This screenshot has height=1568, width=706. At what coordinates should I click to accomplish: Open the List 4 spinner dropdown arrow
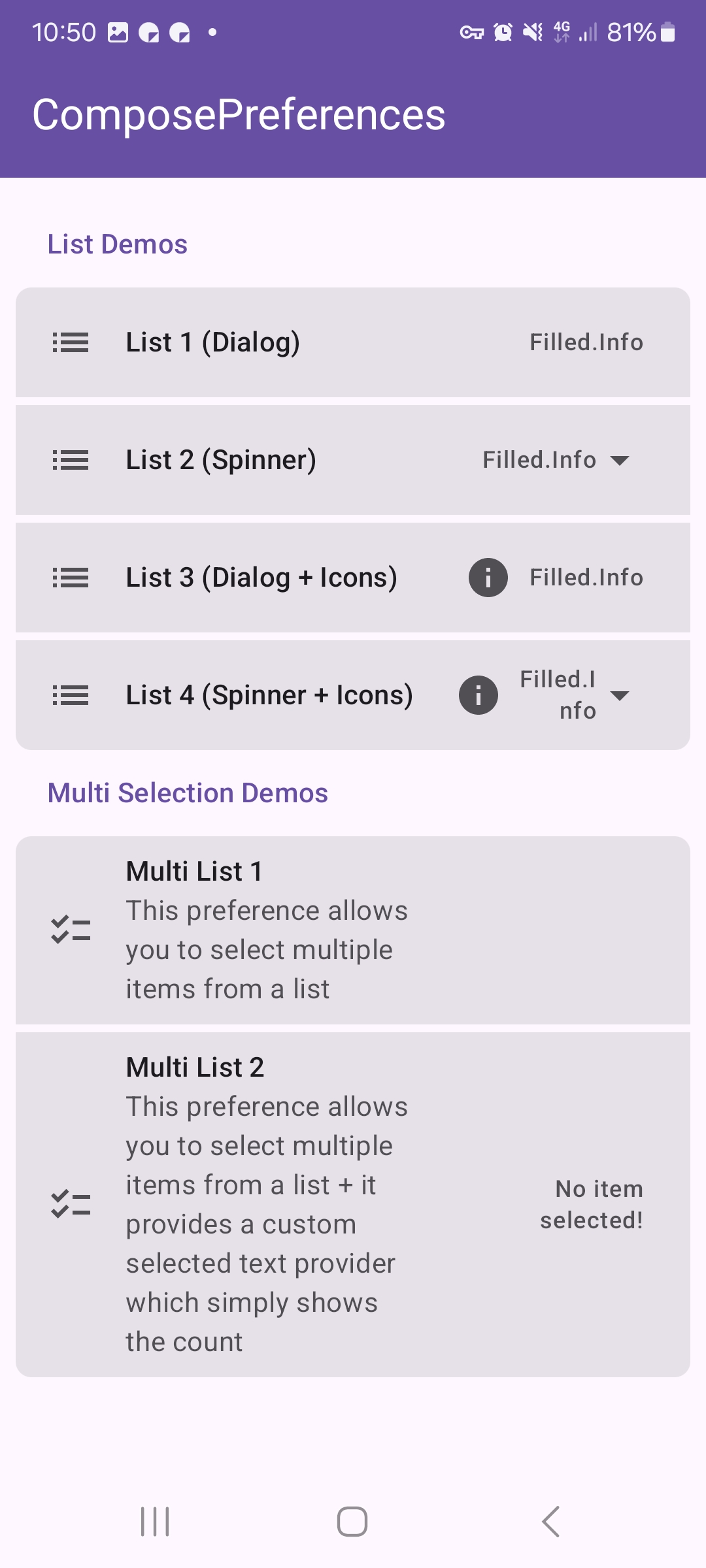click(x=620, y=695)
